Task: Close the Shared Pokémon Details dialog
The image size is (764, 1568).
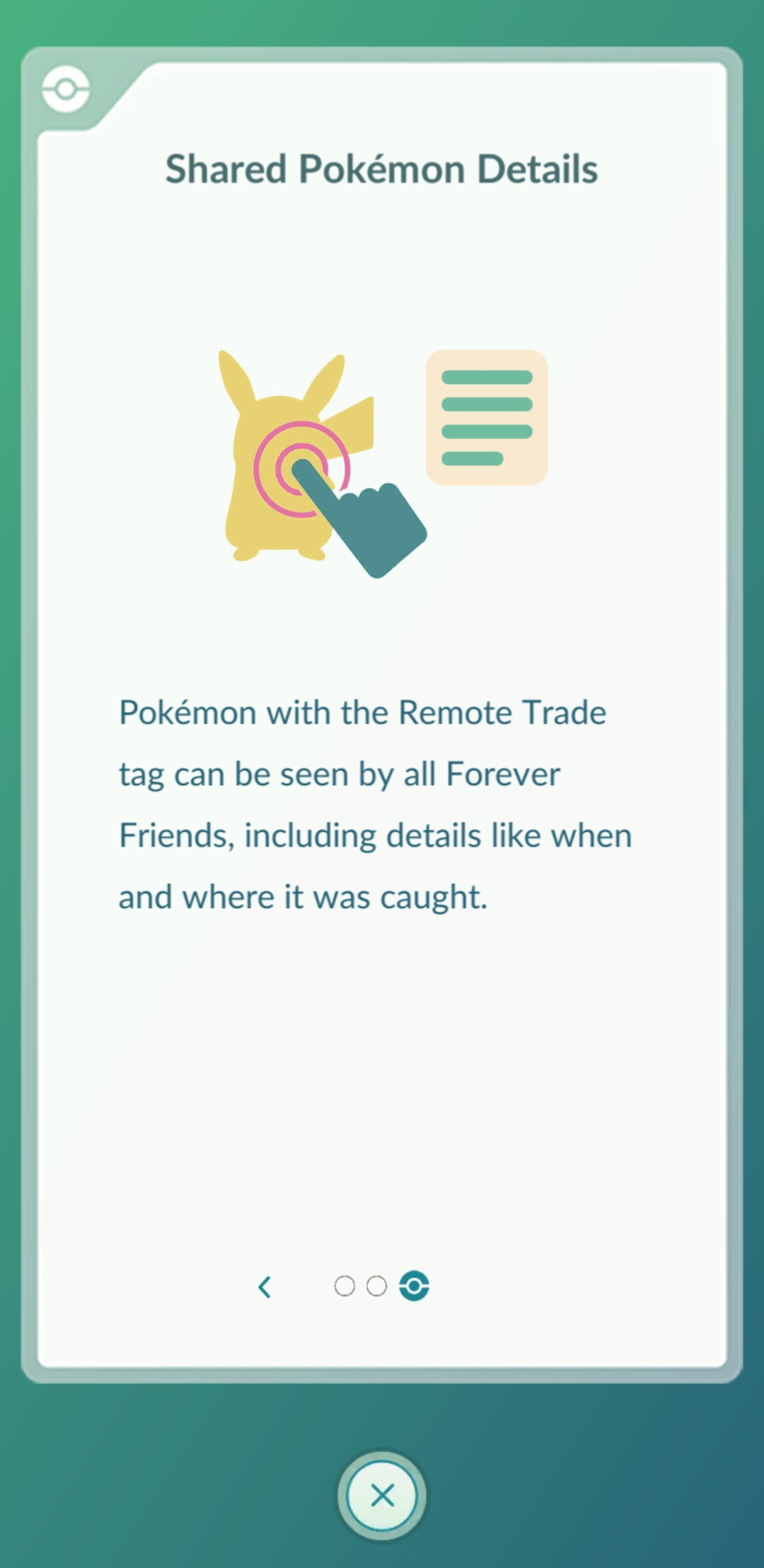Action: click(x=382, y=1496)
